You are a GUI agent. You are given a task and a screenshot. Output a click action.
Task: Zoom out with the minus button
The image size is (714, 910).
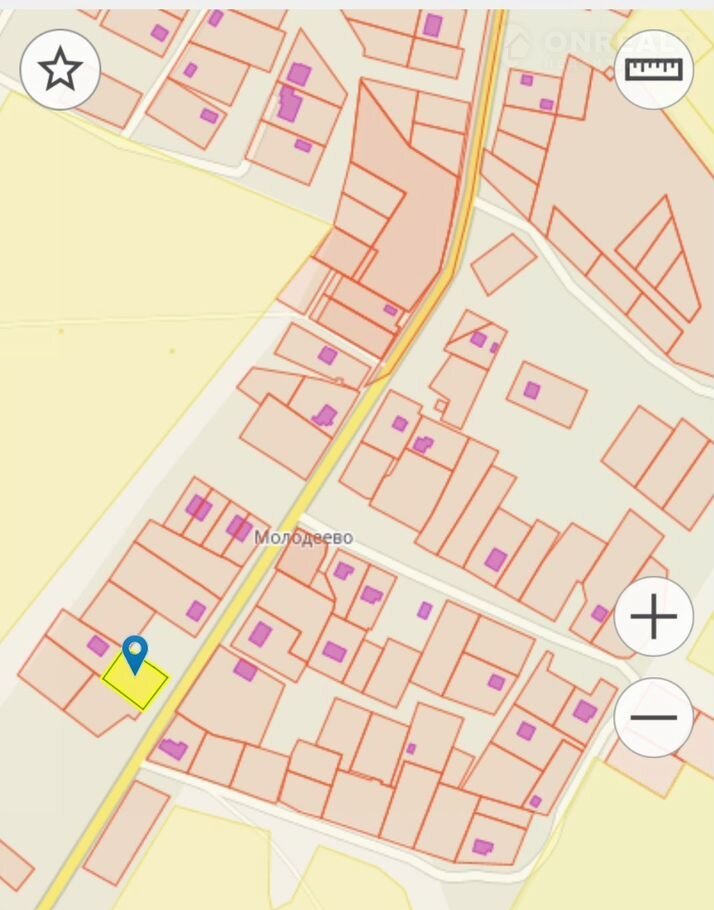[x=653, y=717]
